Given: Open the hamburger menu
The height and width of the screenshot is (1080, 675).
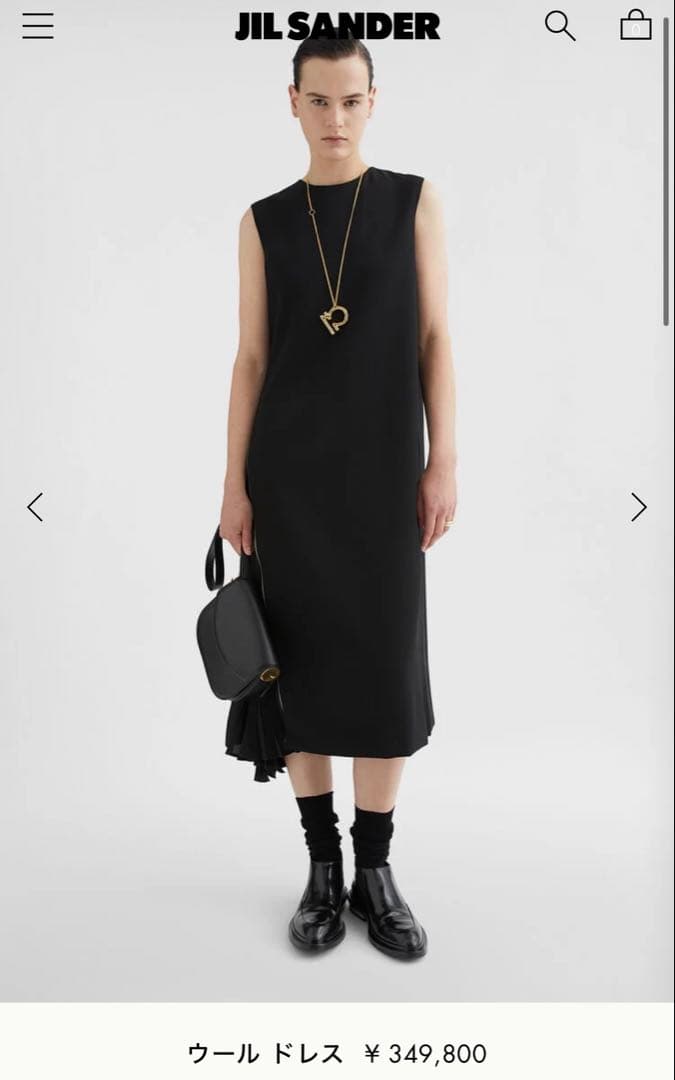Looking at the screenshot, I should [x=38, y=26].
